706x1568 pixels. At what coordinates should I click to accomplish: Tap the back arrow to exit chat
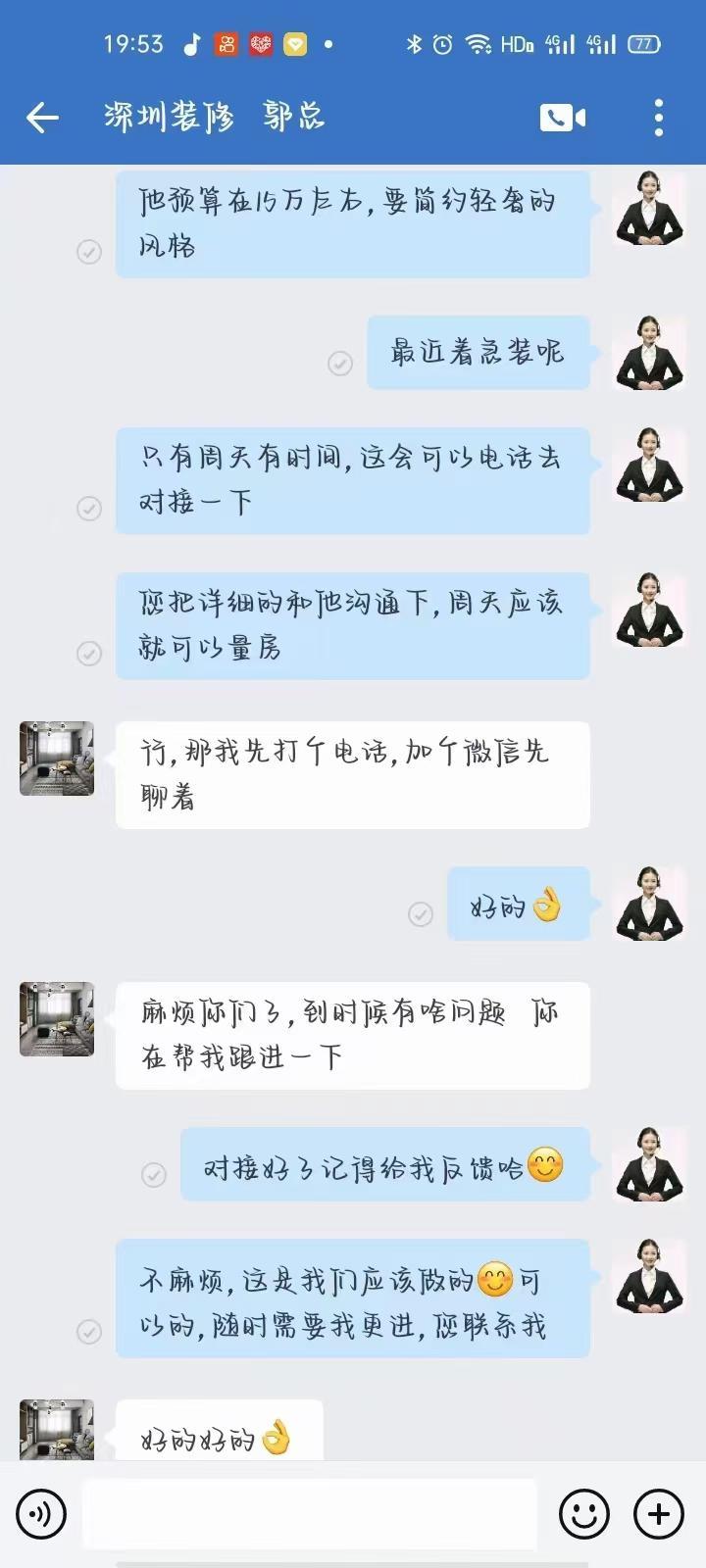coord(41,118)
